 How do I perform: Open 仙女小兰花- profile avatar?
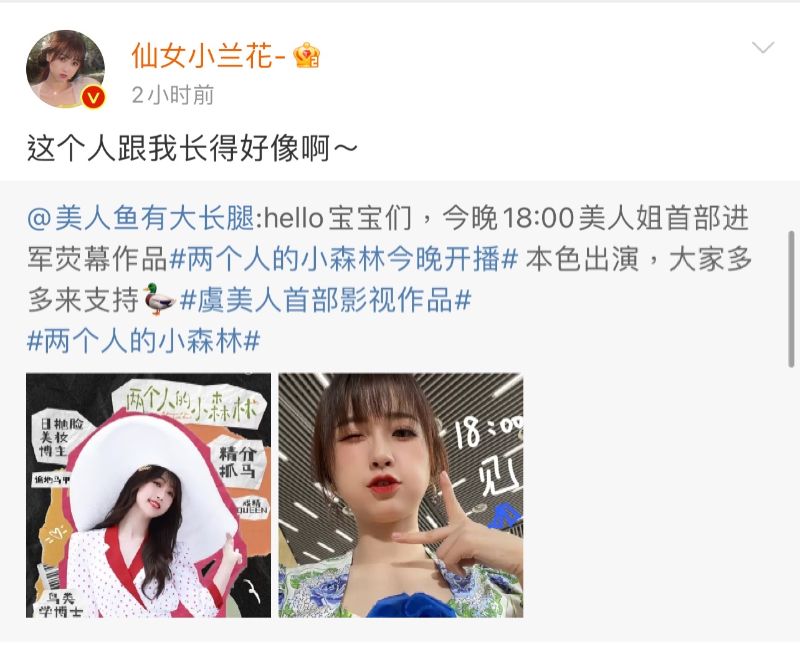[65, 69]
